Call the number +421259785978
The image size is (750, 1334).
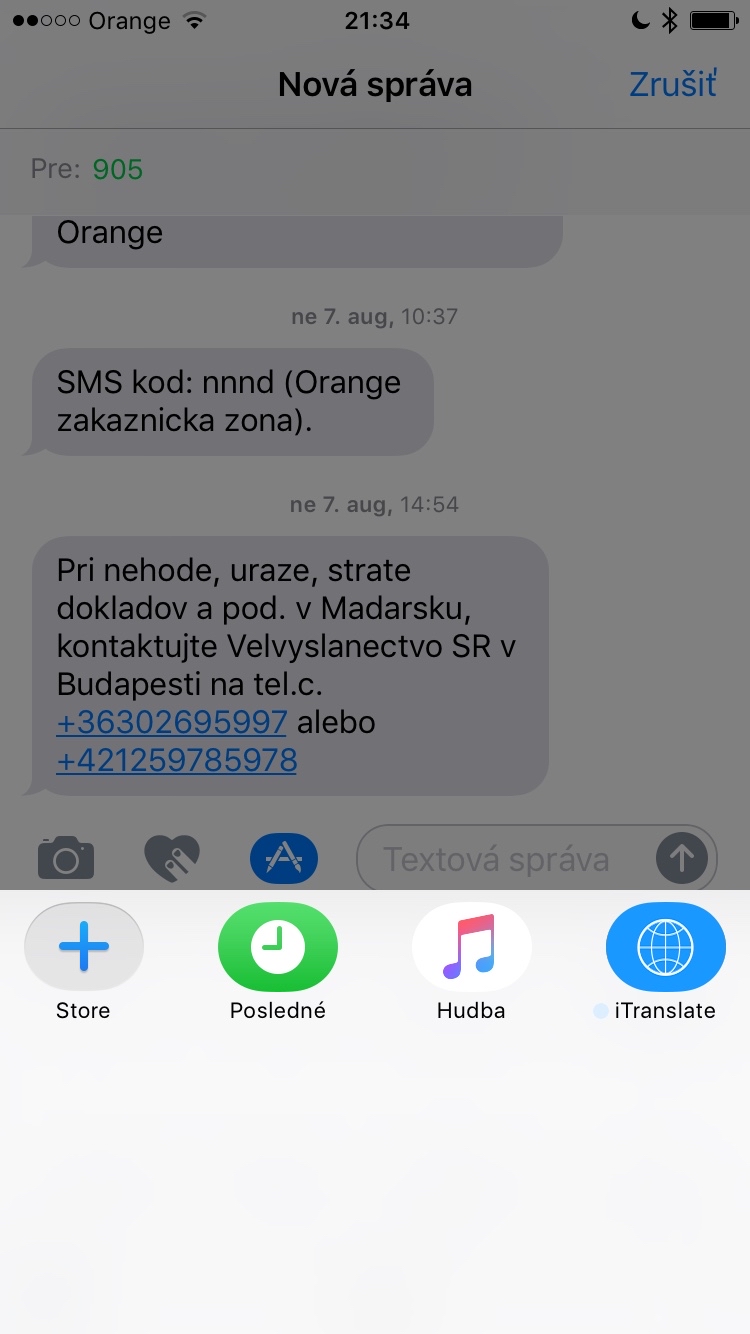pyautogui.click(x=177, y=760)
